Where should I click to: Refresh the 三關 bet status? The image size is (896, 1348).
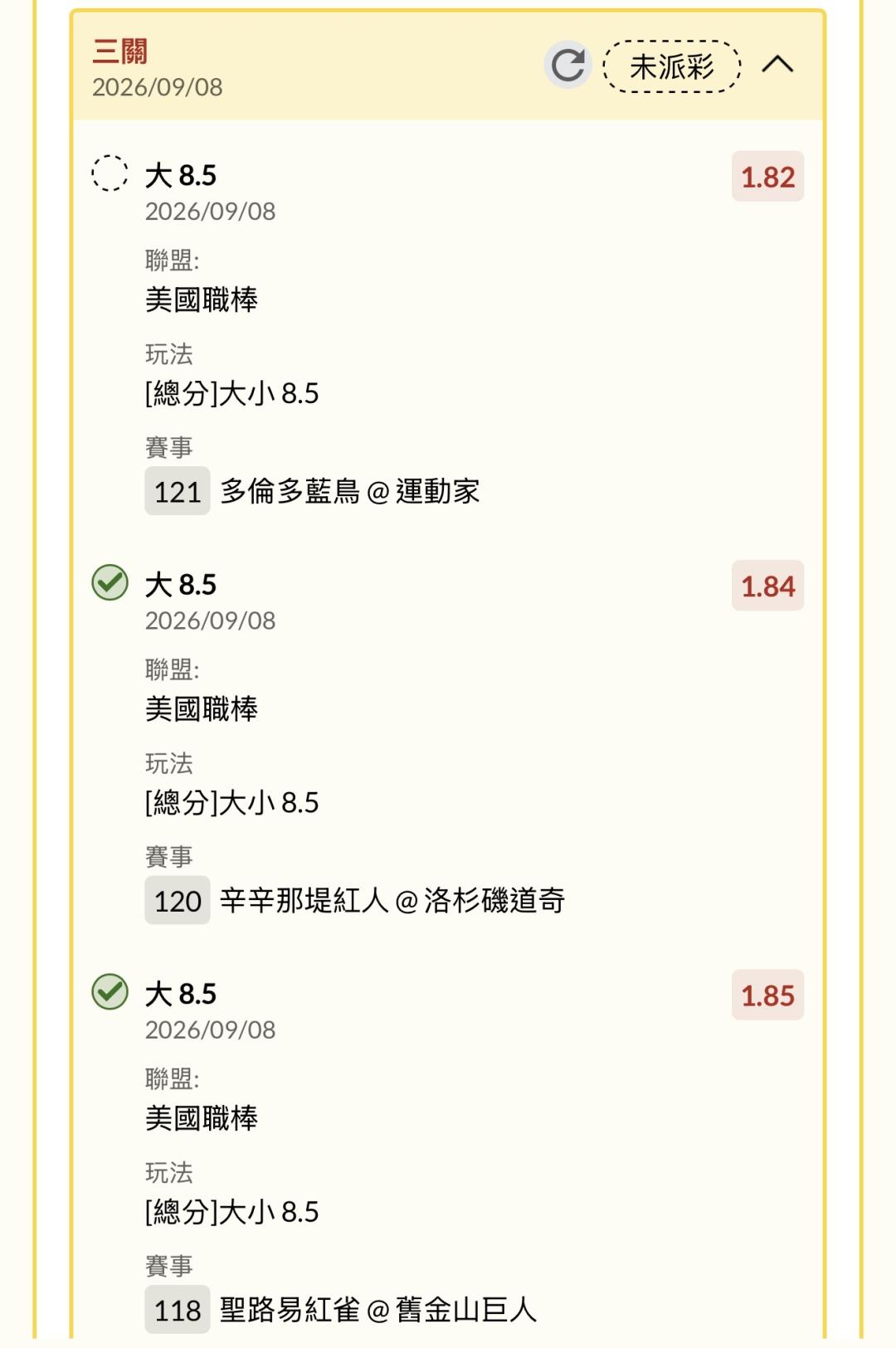click(x=567, y=65)
